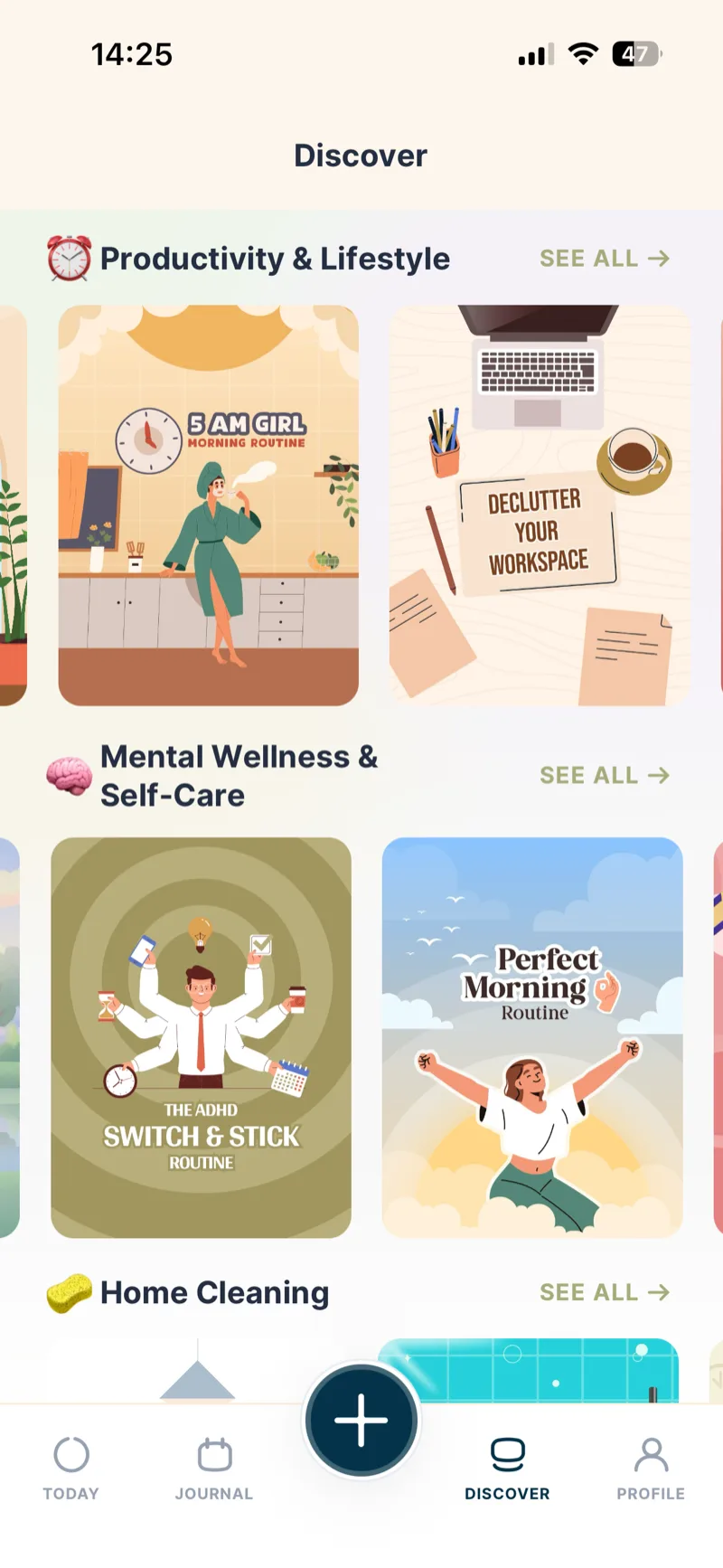Open the Perfect Morning Routine card

(532, 1037)
